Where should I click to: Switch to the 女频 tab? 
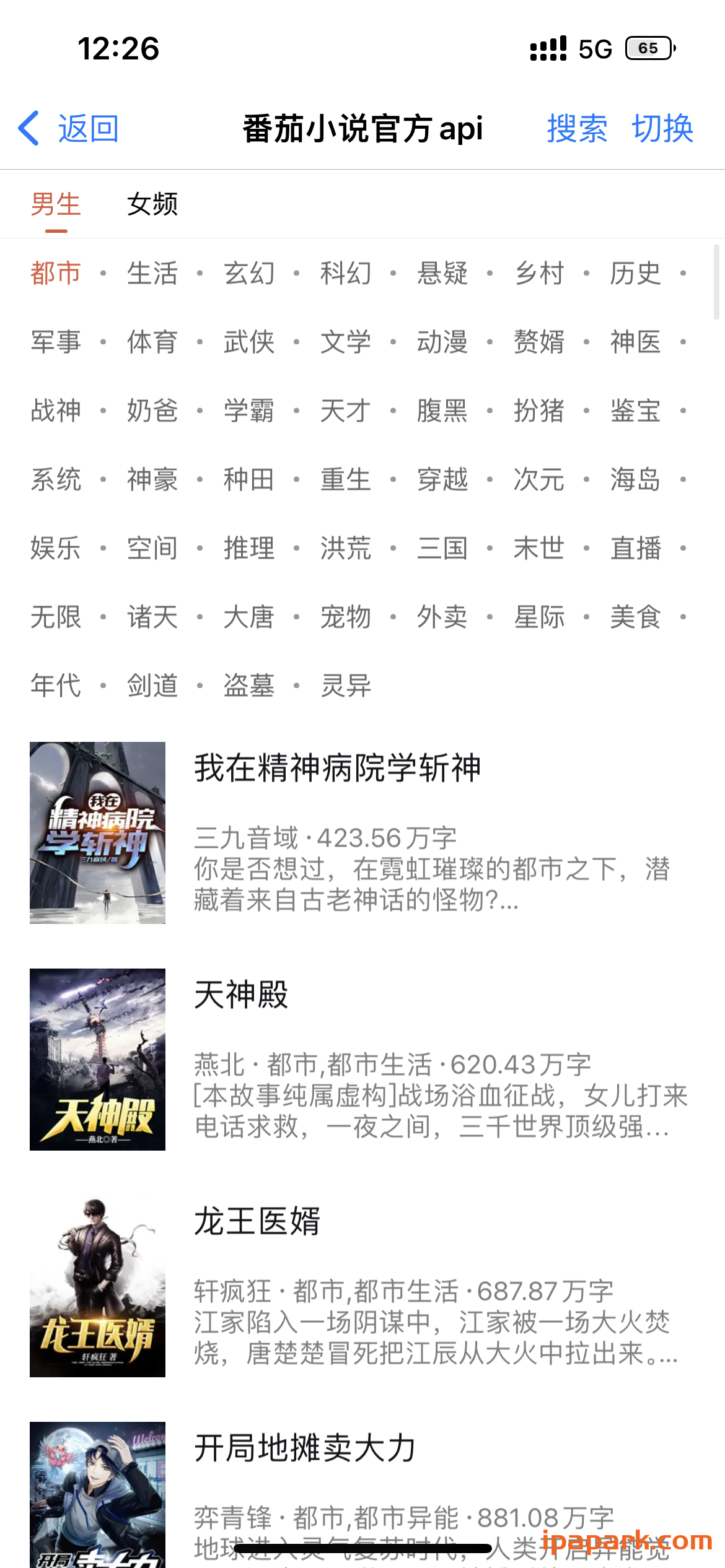151,204
